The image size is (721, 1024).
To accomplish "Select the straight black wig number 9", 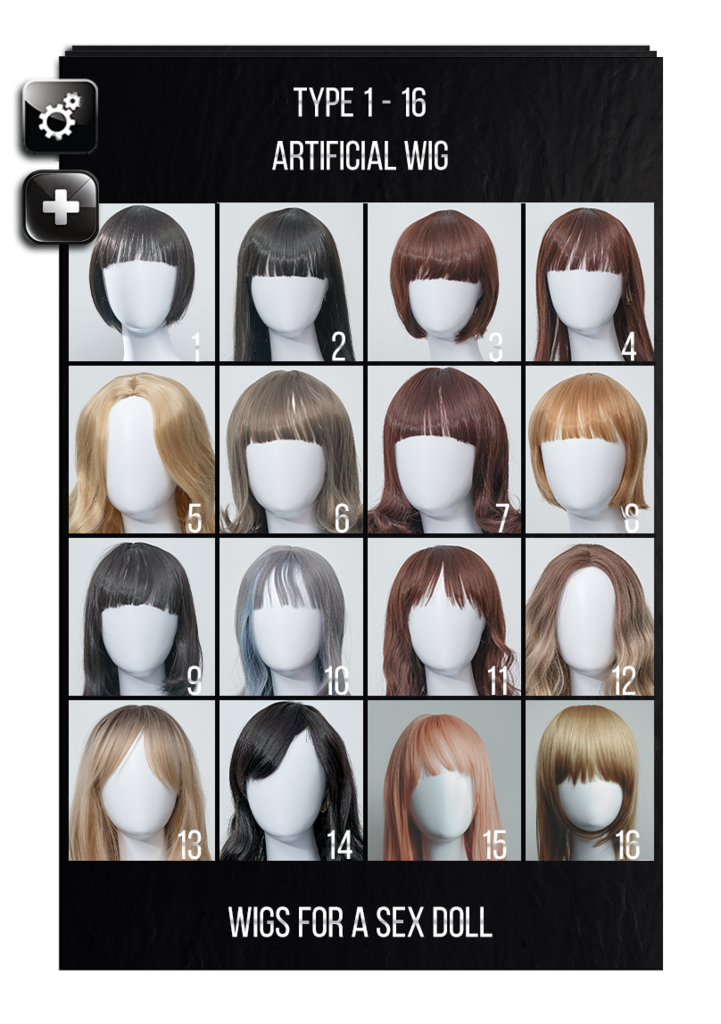I will (x=140, y=618).
